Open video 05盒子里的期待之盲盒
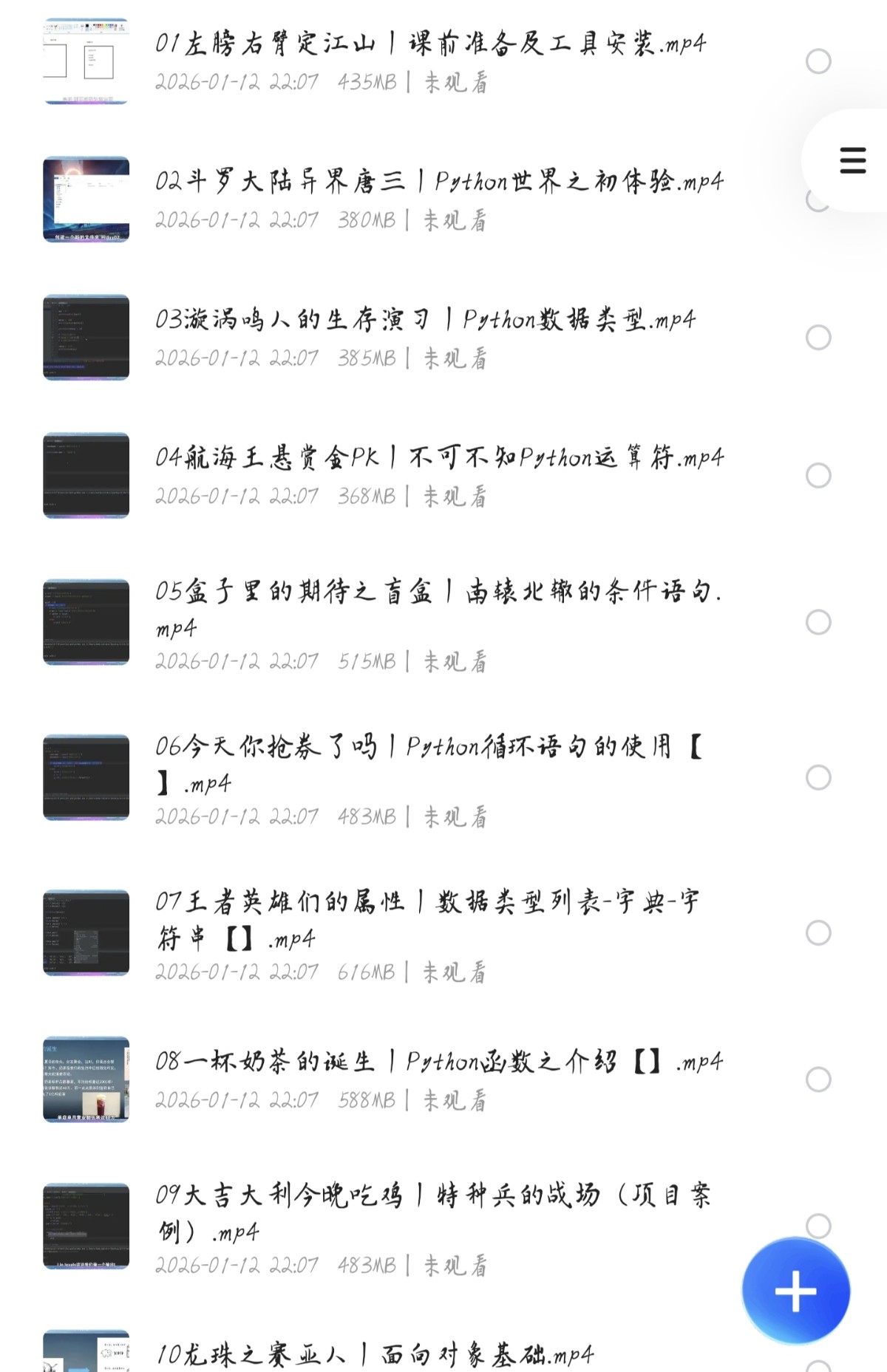 point(438,592)
